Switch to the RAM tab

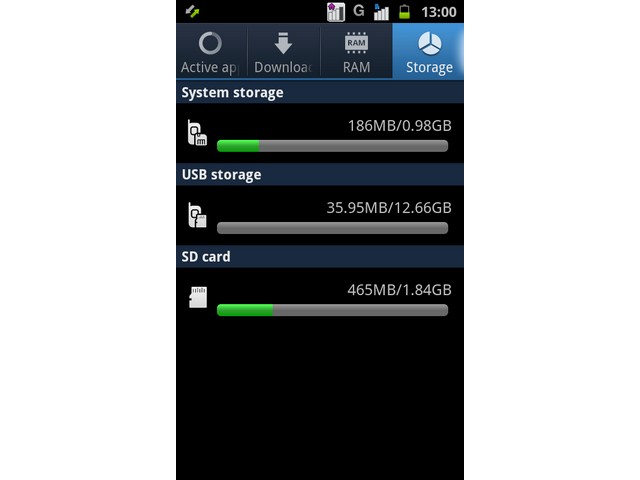[356, 53]
